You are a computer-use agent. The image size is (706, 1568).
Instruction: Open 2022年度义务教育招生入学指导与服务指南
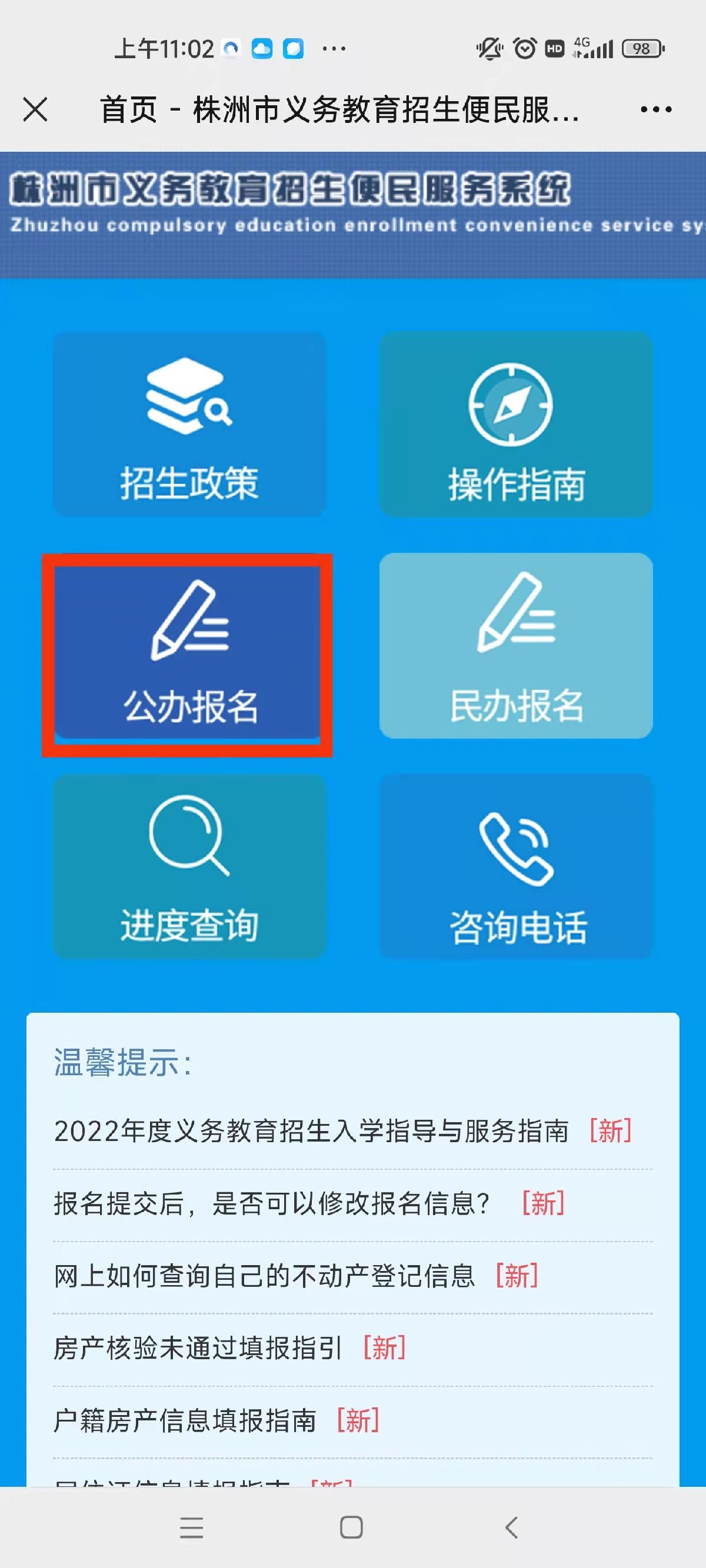(x=311, y=1131)
